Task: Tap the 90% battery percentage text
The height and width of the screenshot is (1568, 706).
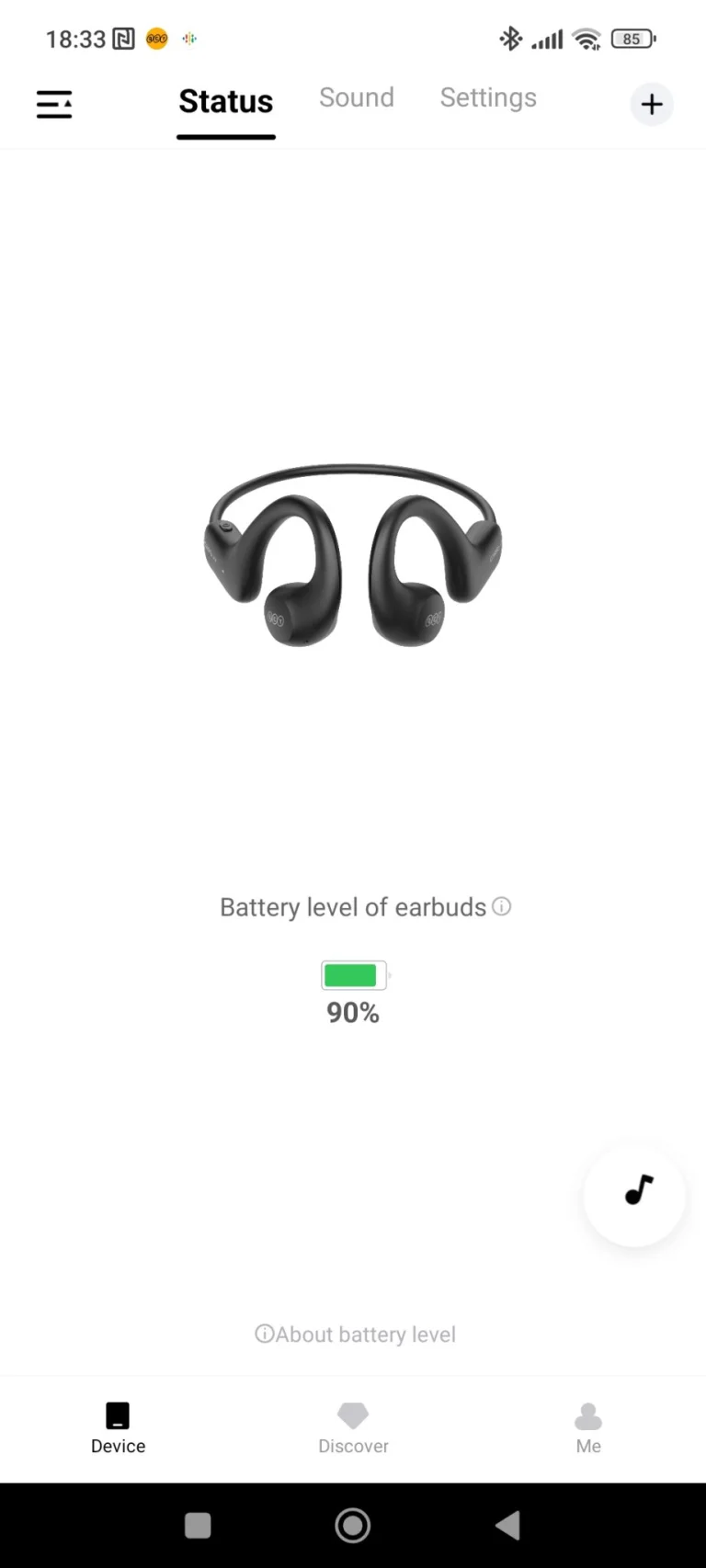Action: point(352,1013)
